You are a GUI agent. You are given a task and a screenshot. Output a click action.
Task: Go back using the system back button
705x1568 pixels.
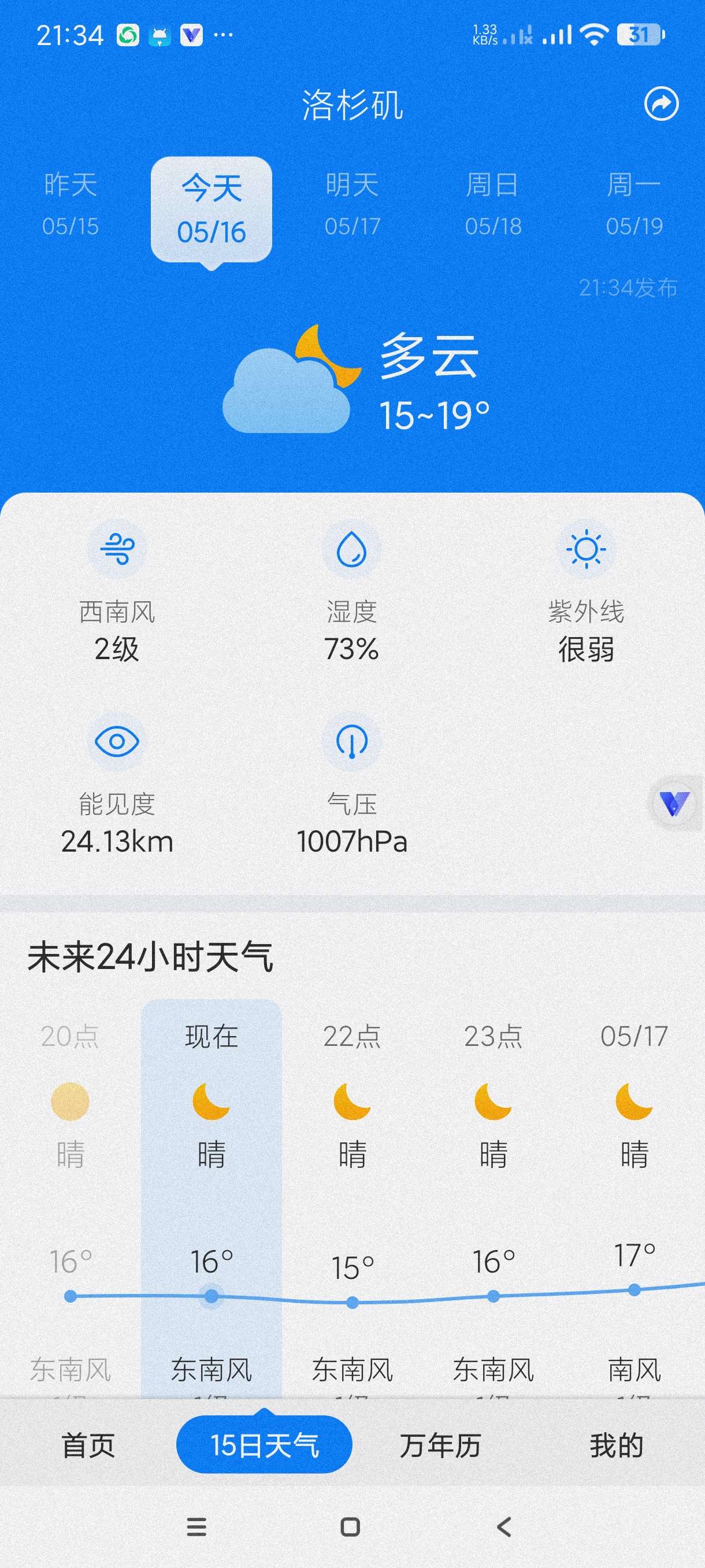[504, 1526]
